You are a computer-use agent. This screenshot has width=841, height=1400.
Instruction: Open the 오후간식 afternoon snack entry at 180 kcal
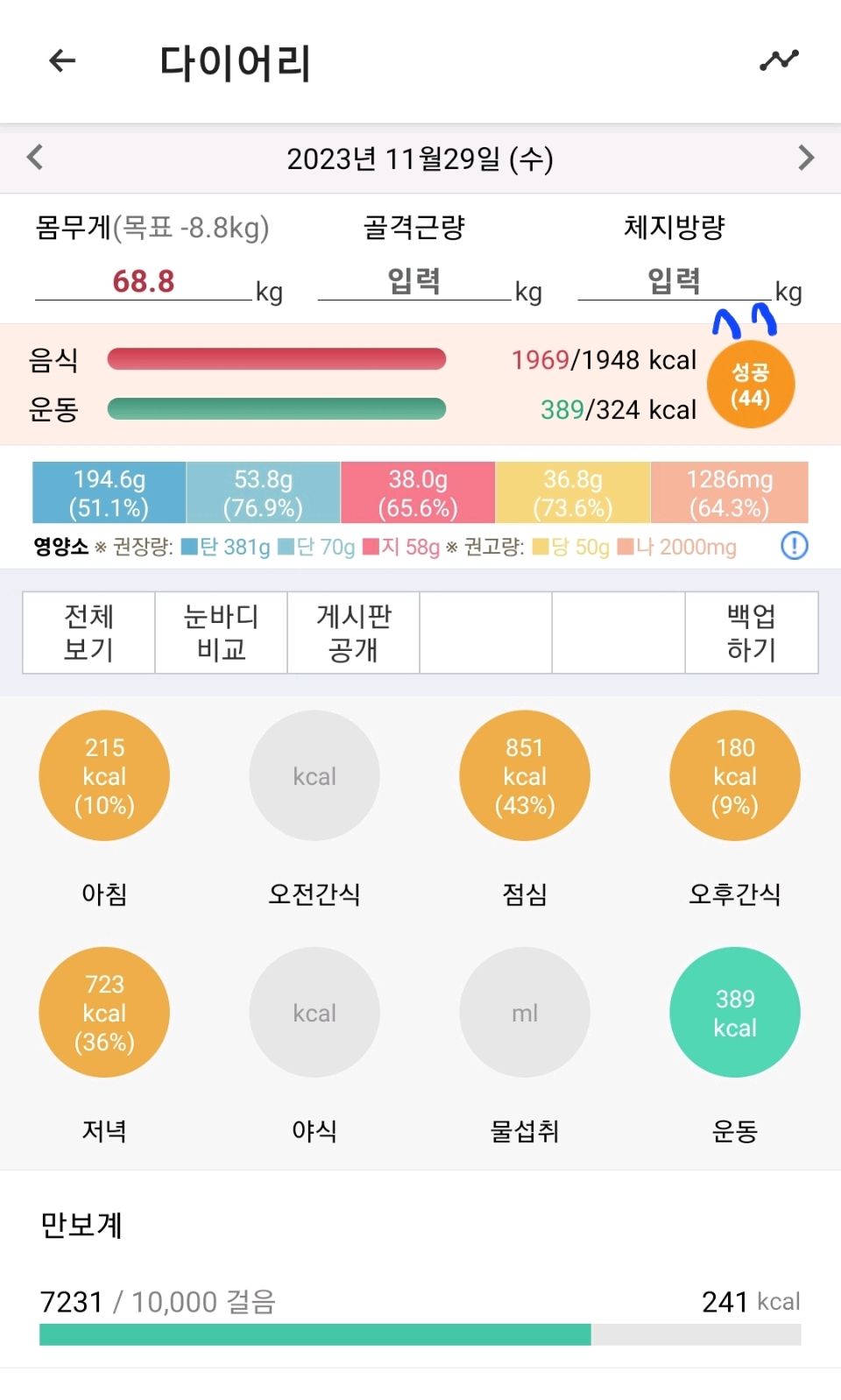coord(735,776)
